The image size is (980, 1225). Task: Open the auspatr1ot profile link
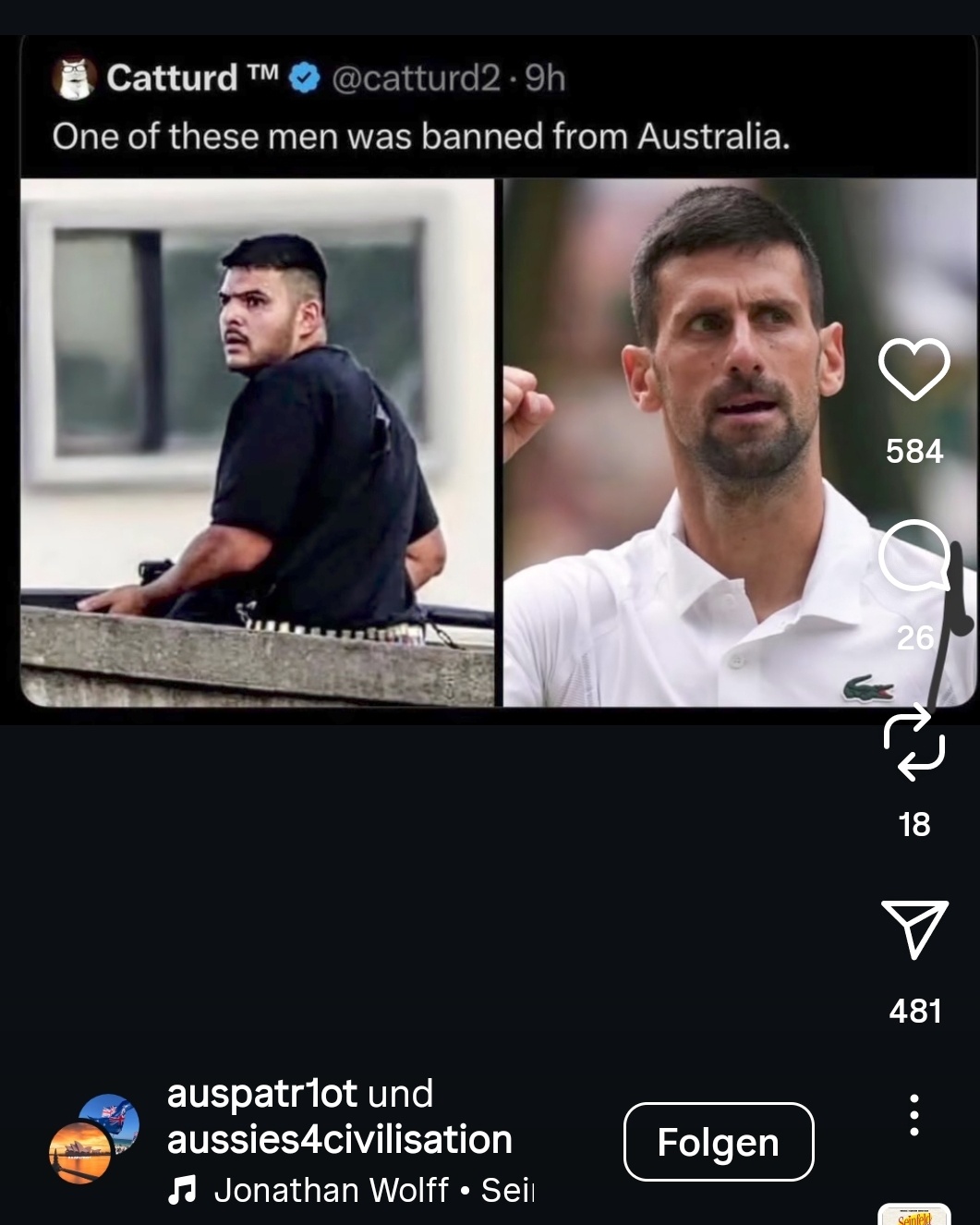(261, 1094)
